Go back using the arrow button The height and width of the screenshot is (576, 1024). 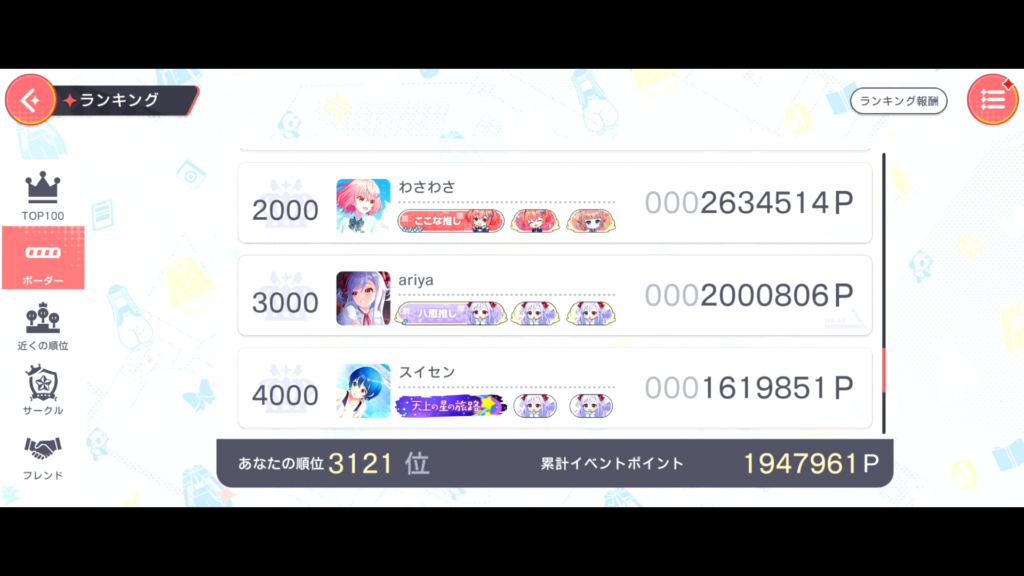click(30, 99)
